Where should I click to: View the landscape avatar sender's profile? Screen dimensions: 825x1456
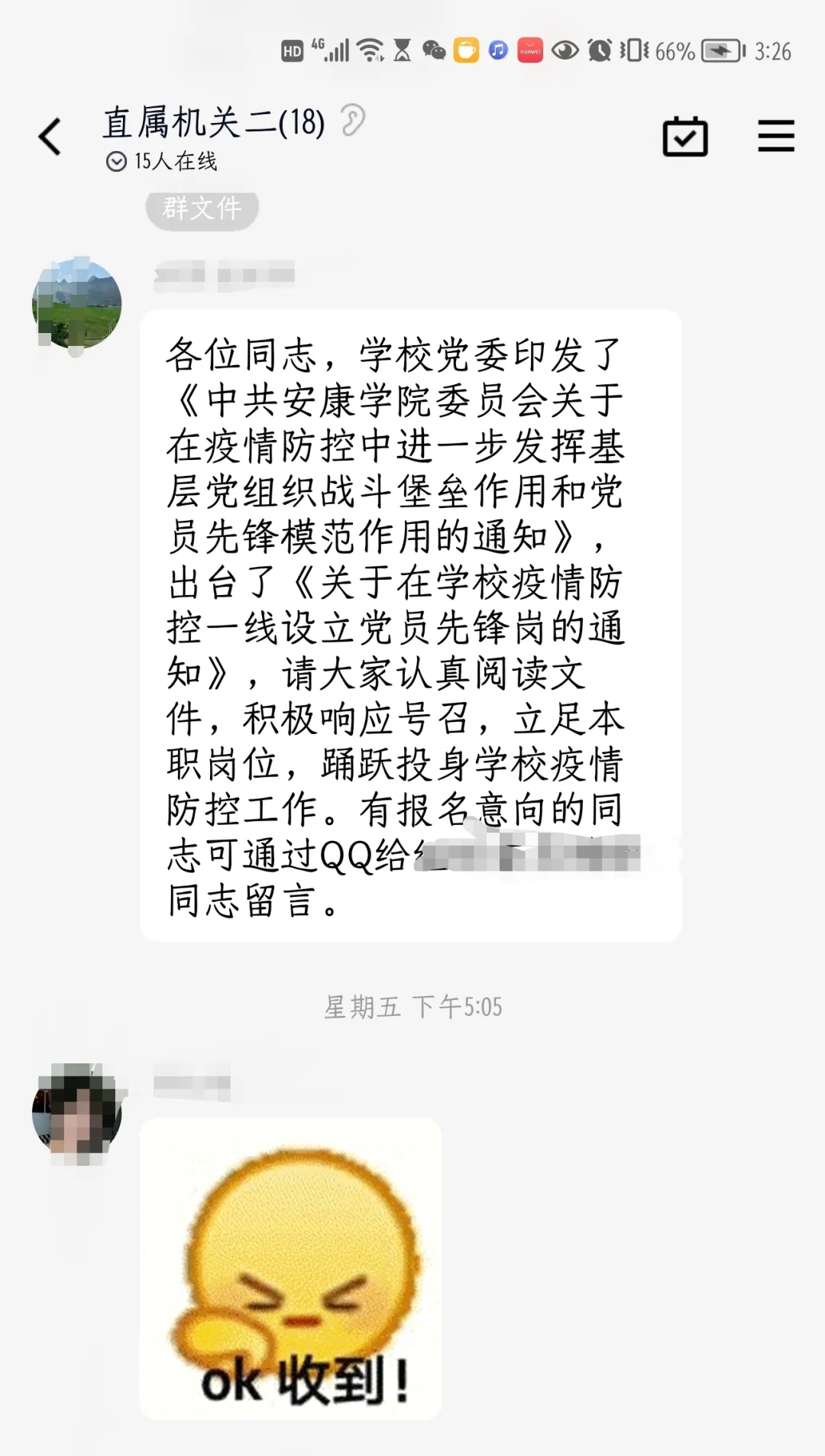click(x=76, y=304)
